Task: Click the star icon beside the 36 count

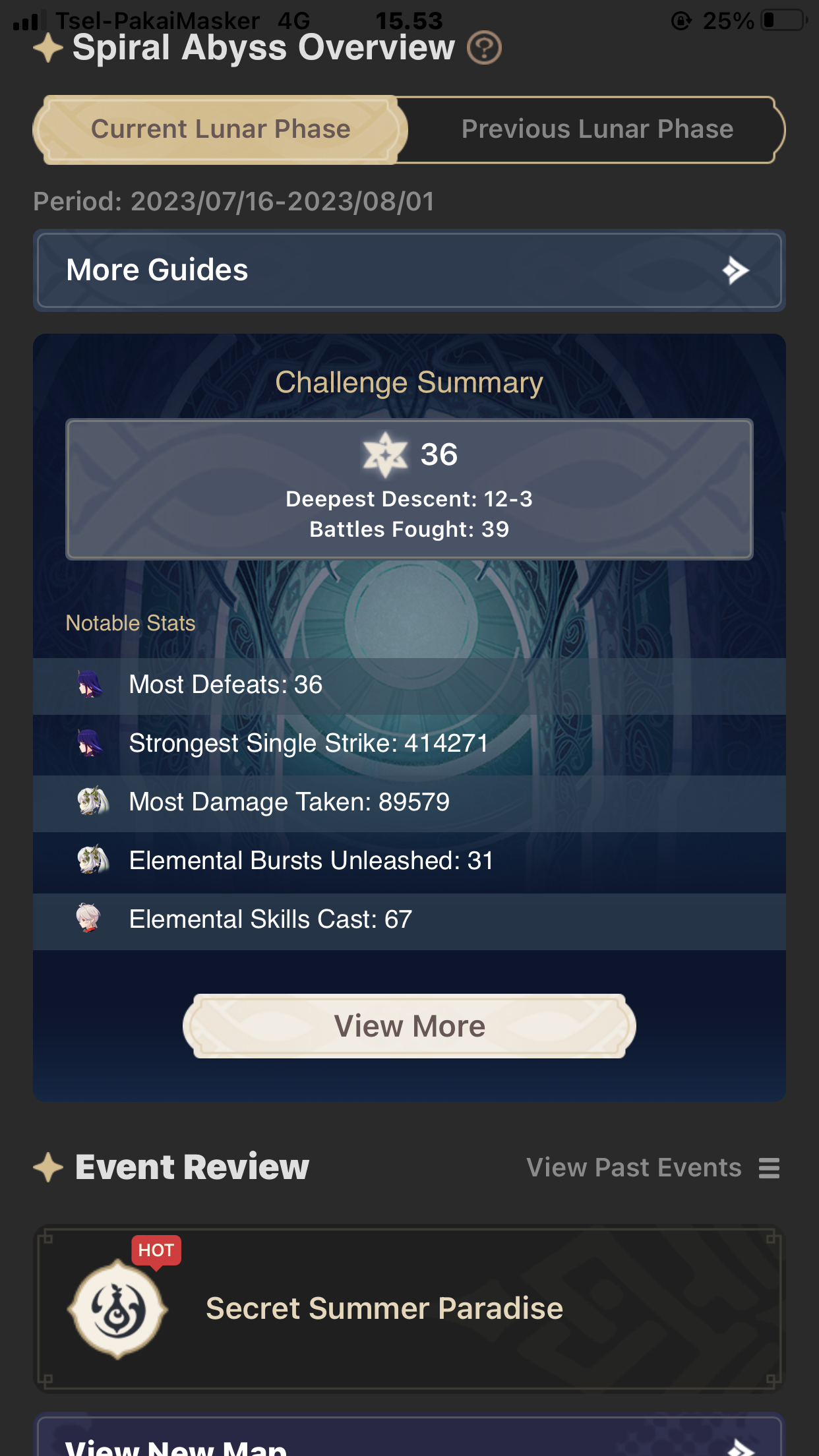Action: (x=386, y=454)
